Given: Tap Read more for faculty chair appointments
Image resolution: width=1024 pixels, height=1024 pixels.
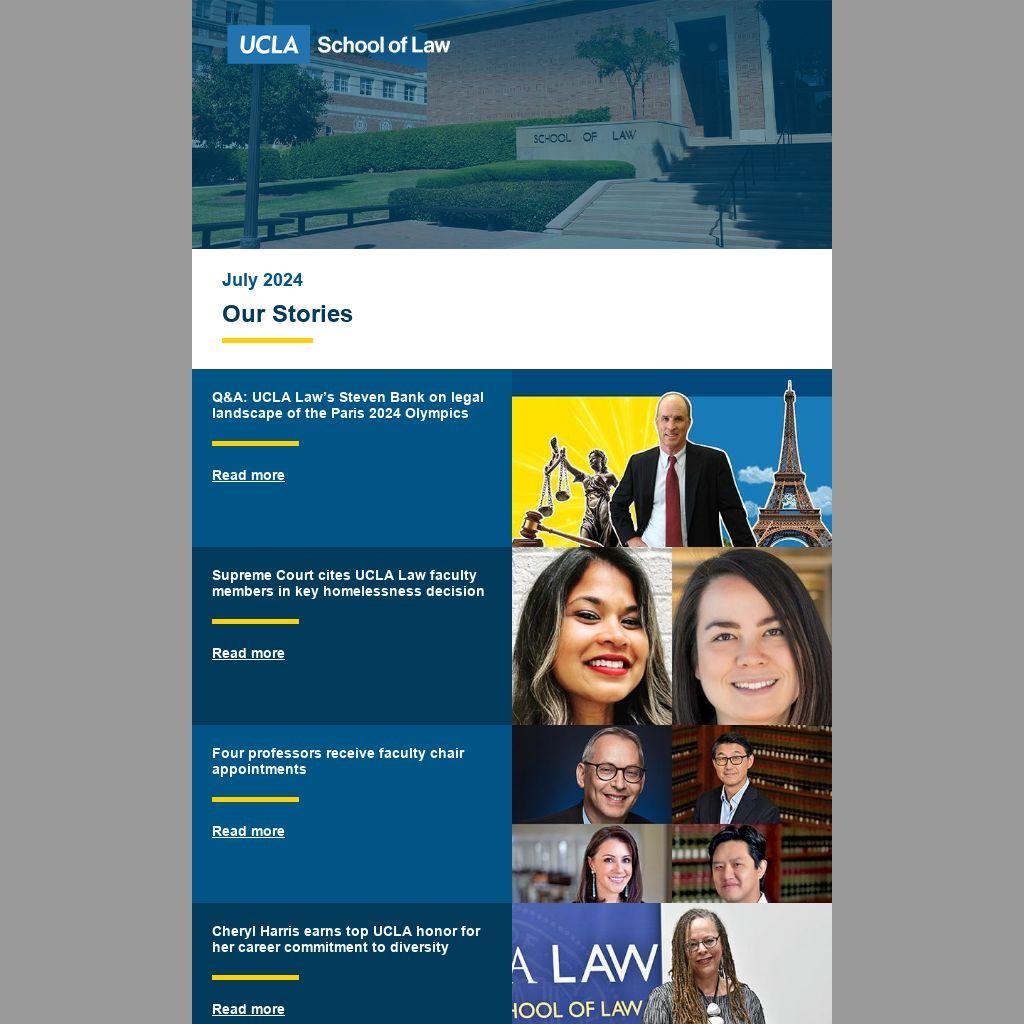Looking at the screenshot, I should [x=248, y=831].
